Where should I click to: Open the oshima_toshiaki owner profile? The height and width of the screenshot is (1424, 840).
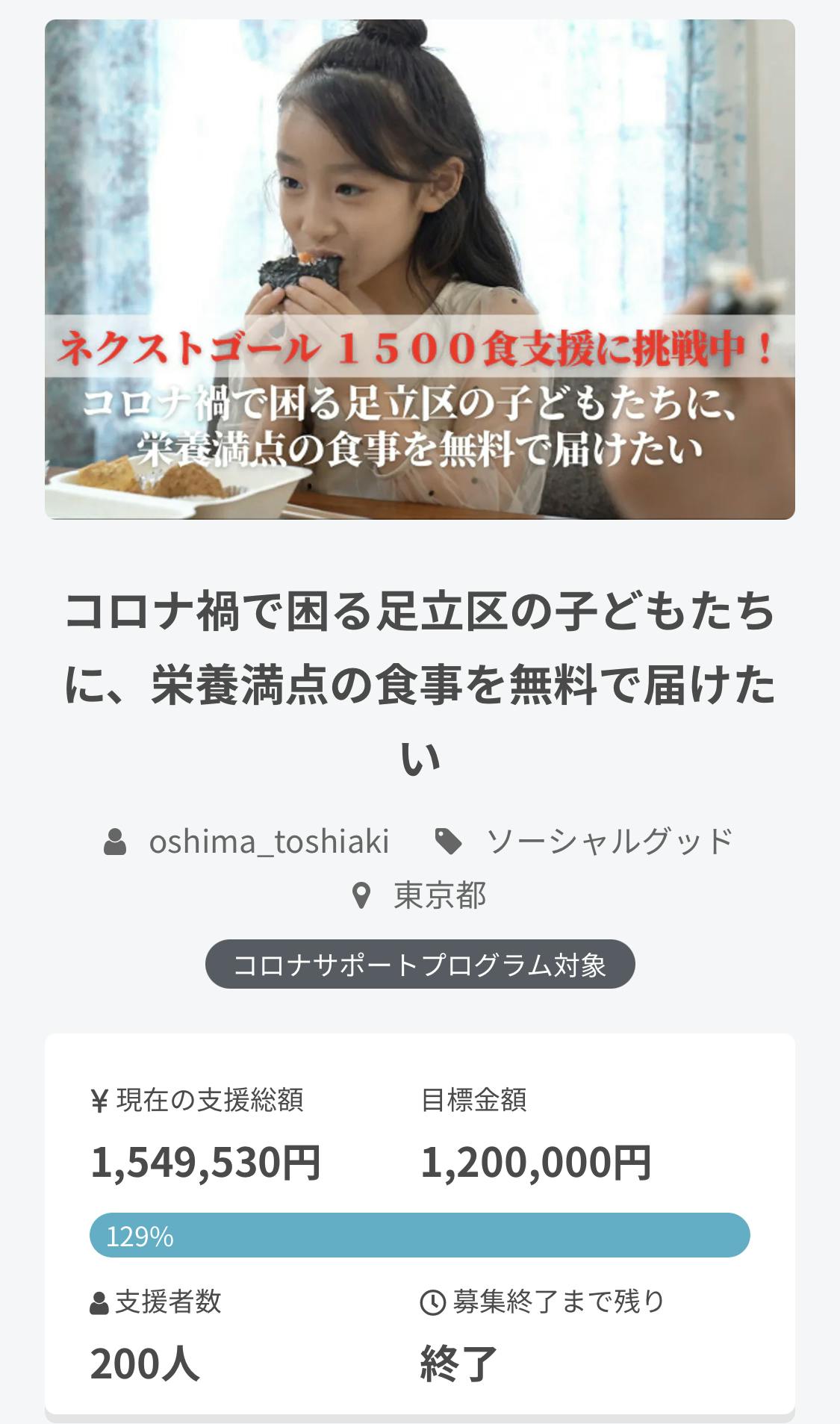[269, 842]
